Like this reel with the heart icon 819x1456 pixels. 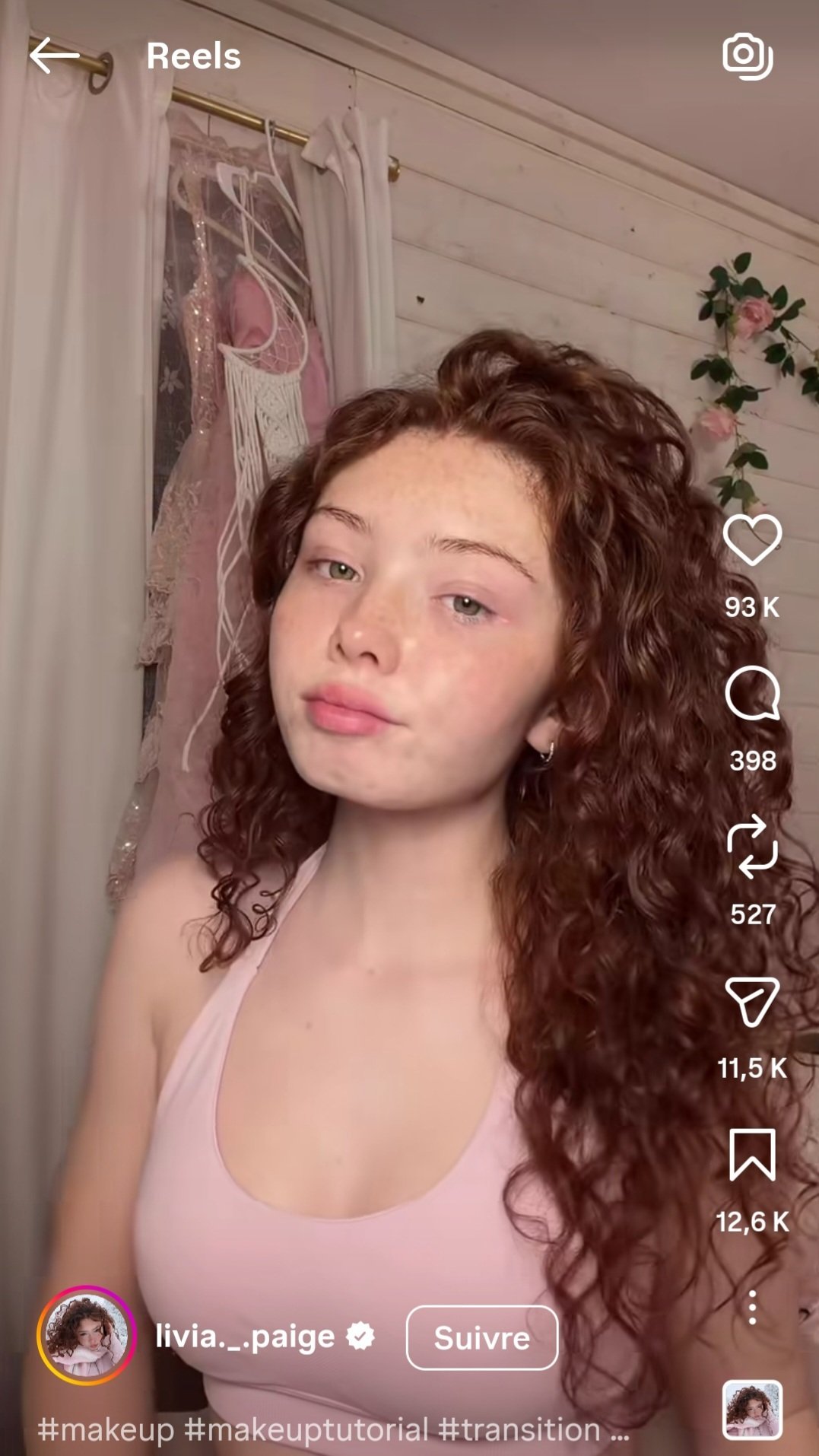coord(752,540)
